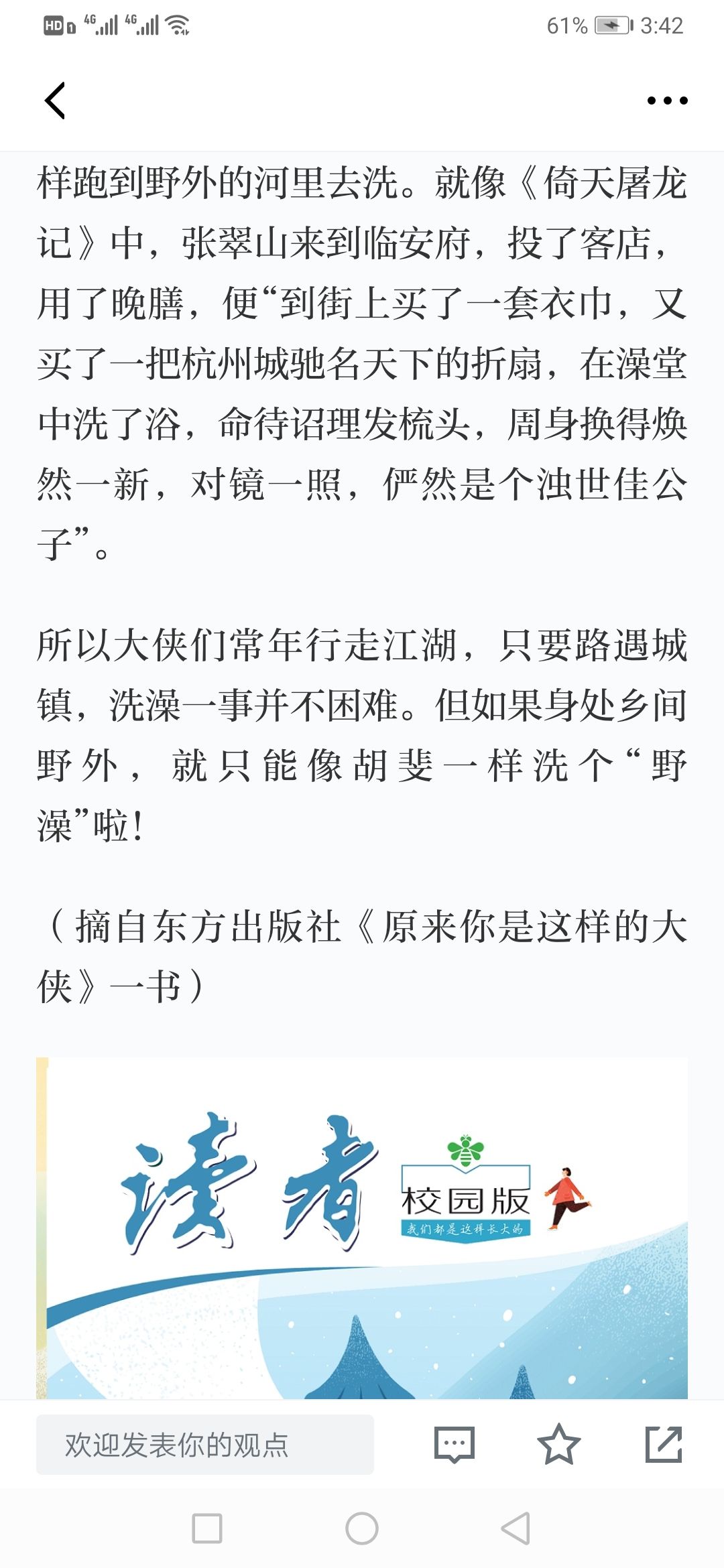Tap the system home button

pyautogui.click(x=362, y=1528)
